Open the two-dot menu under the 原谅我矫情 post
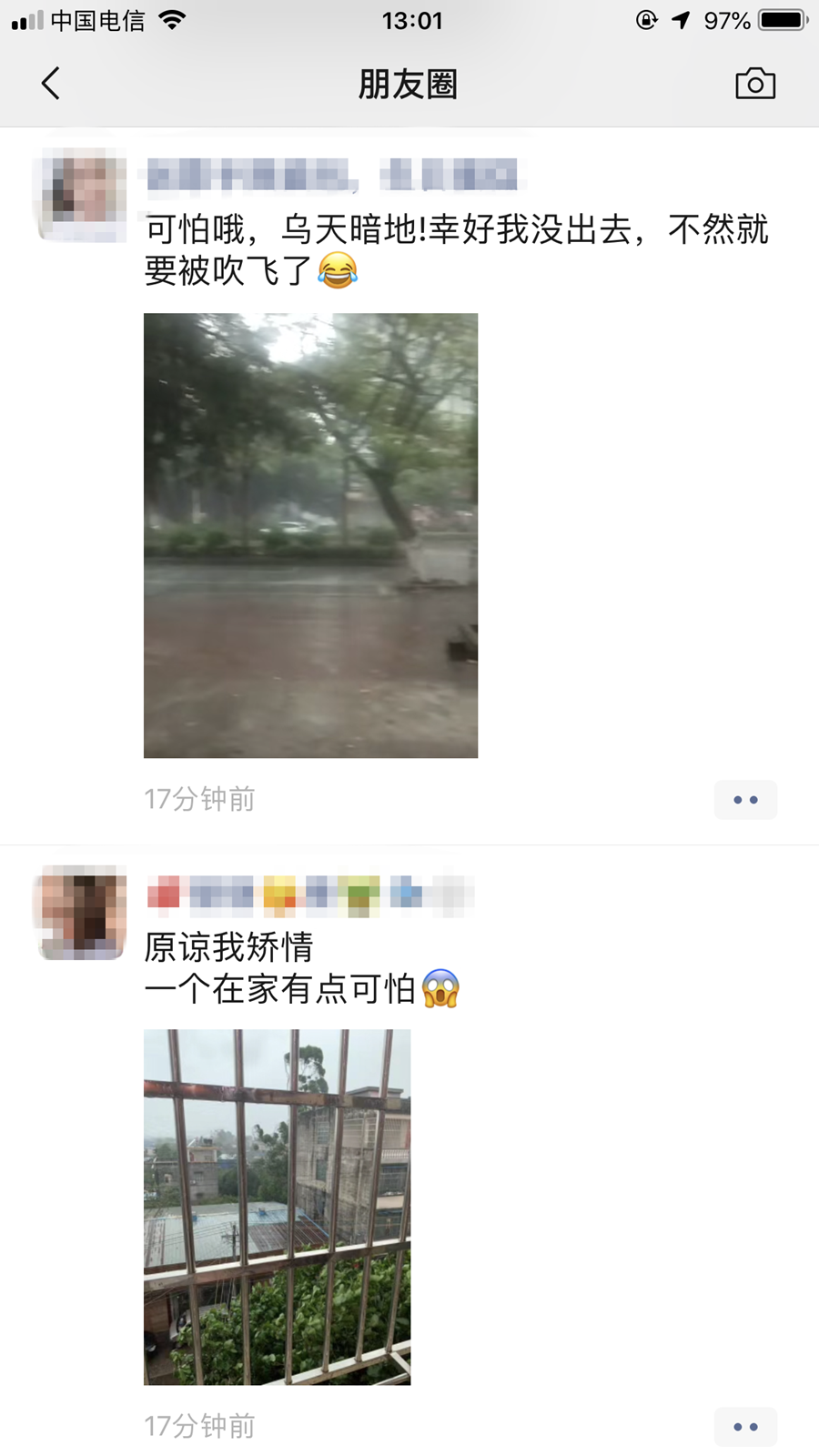Viewport: 819px width, 1456px height. pos(745,1426)
